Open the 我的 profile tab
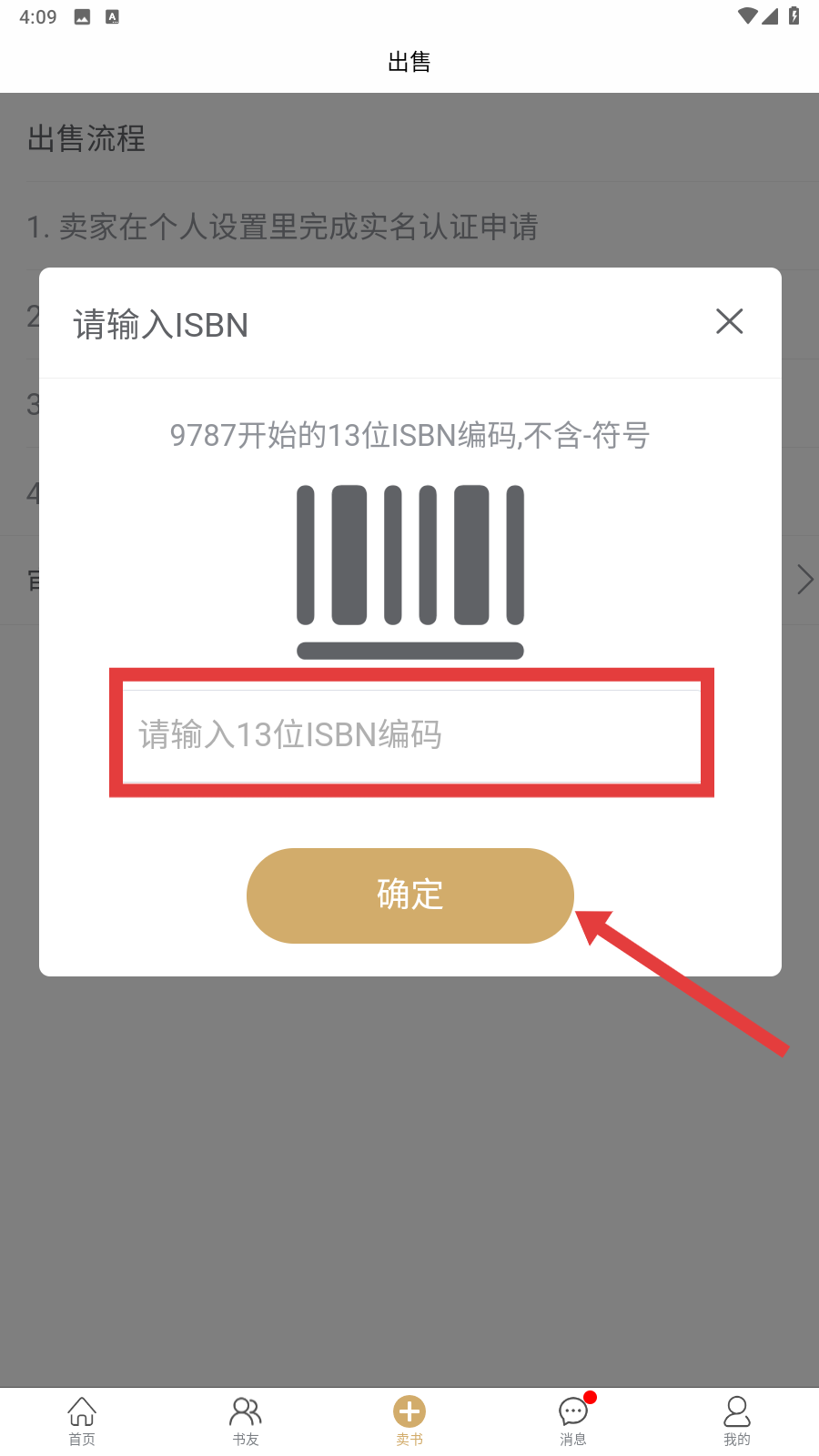This screenshot has height=1456, width=819. (737, 1421)
